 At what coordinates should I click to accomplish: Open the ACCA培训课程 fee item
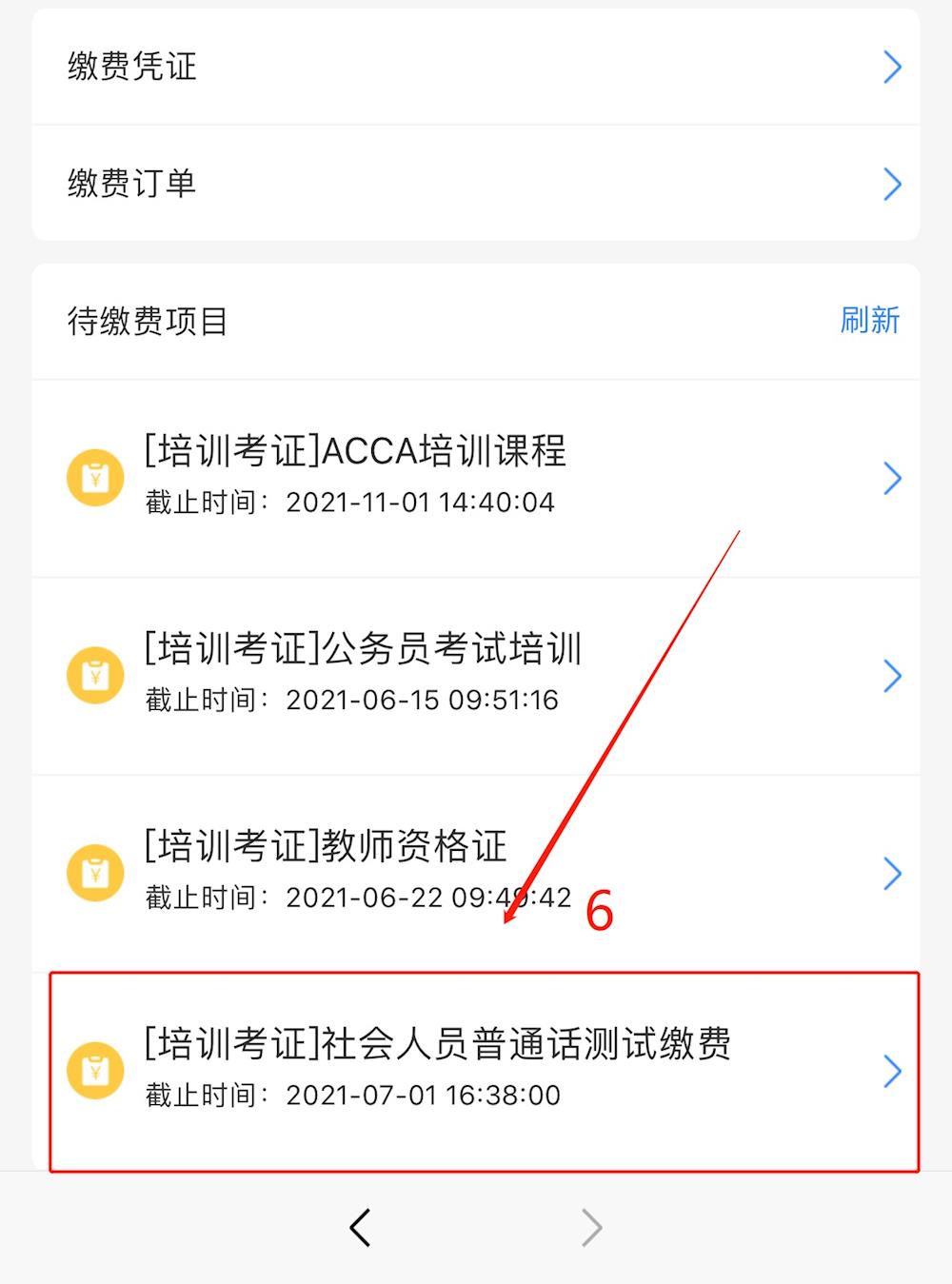(476, 477)
